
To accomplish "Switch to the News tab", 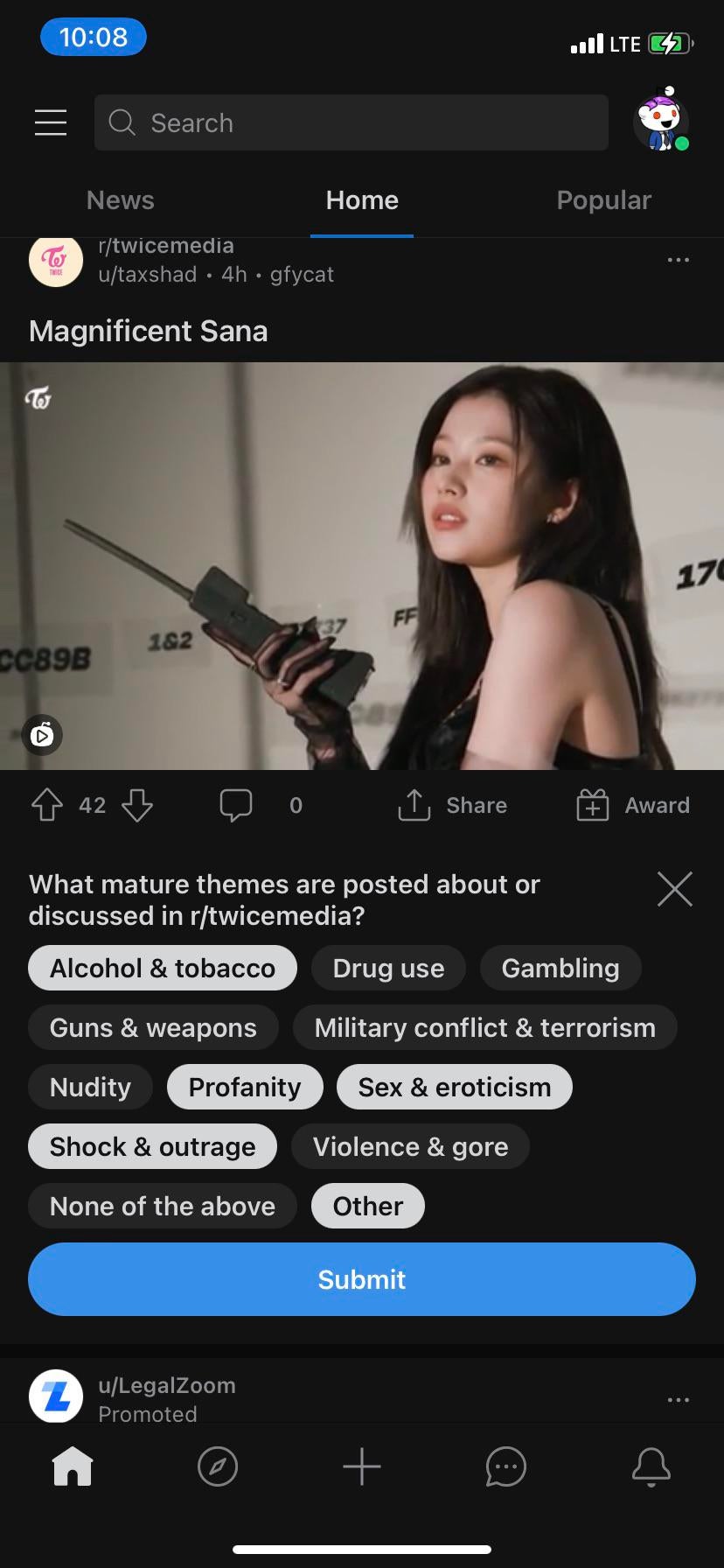I will 121,200.
